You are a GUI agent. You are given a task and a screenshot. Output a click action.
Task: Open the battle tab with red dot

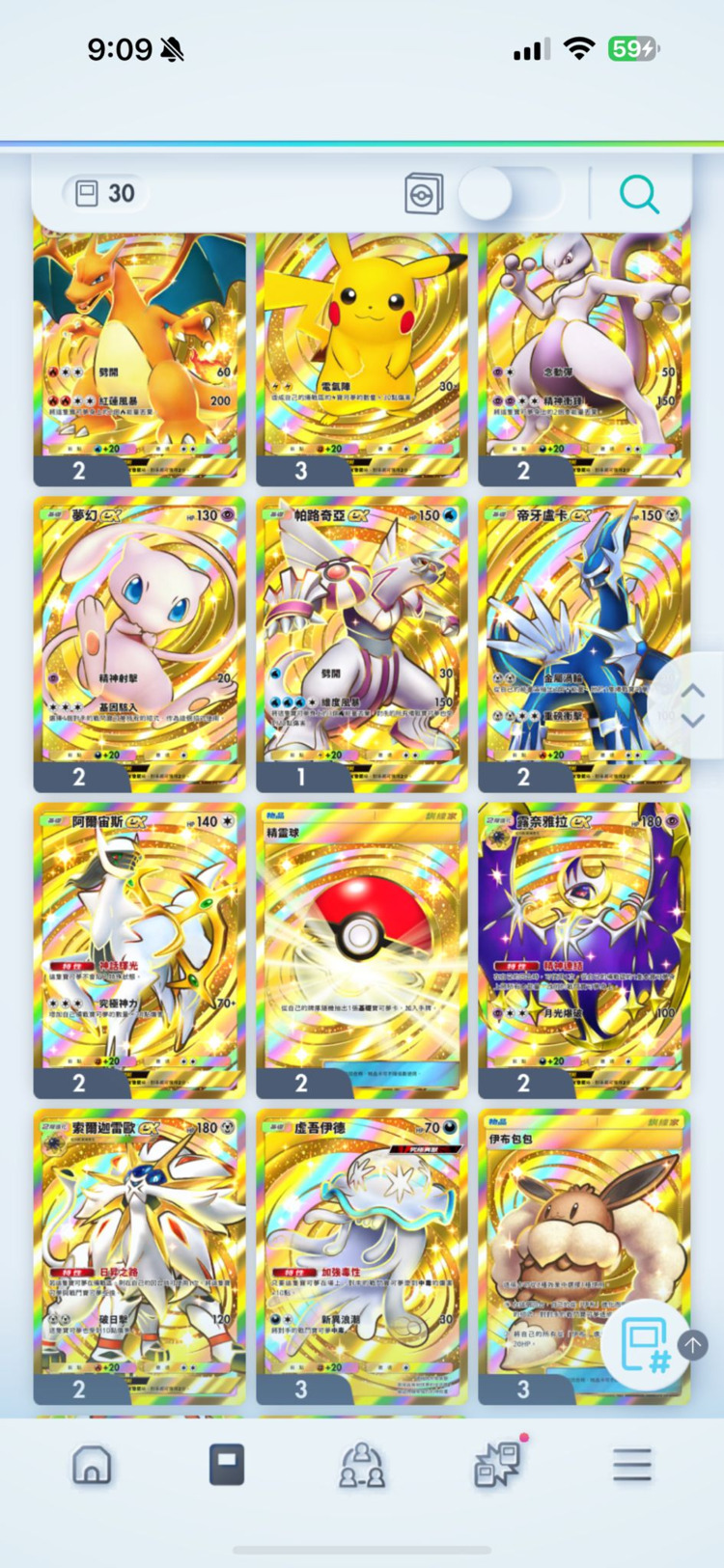(x=498, y=1465)
